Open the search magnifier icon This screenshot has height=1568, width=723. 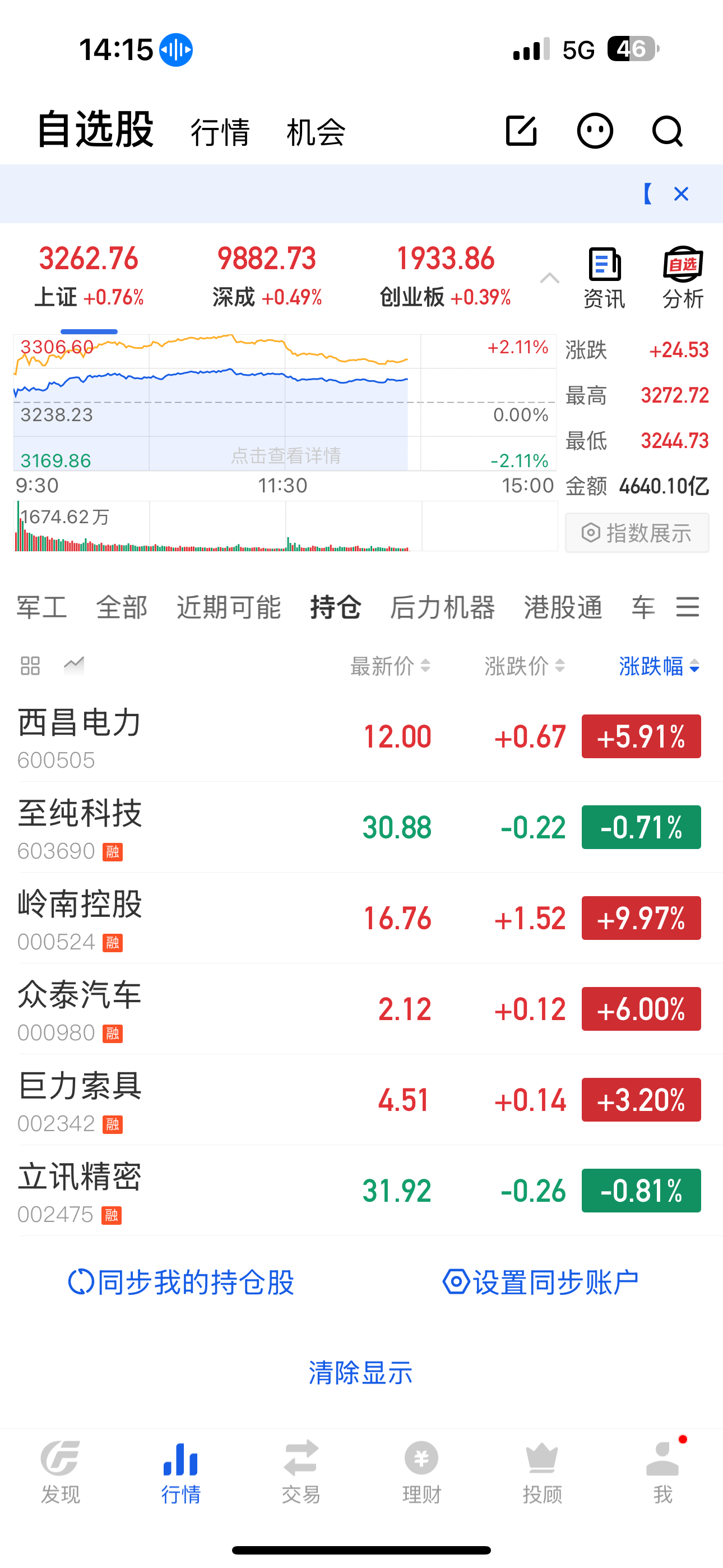[667, 131]
